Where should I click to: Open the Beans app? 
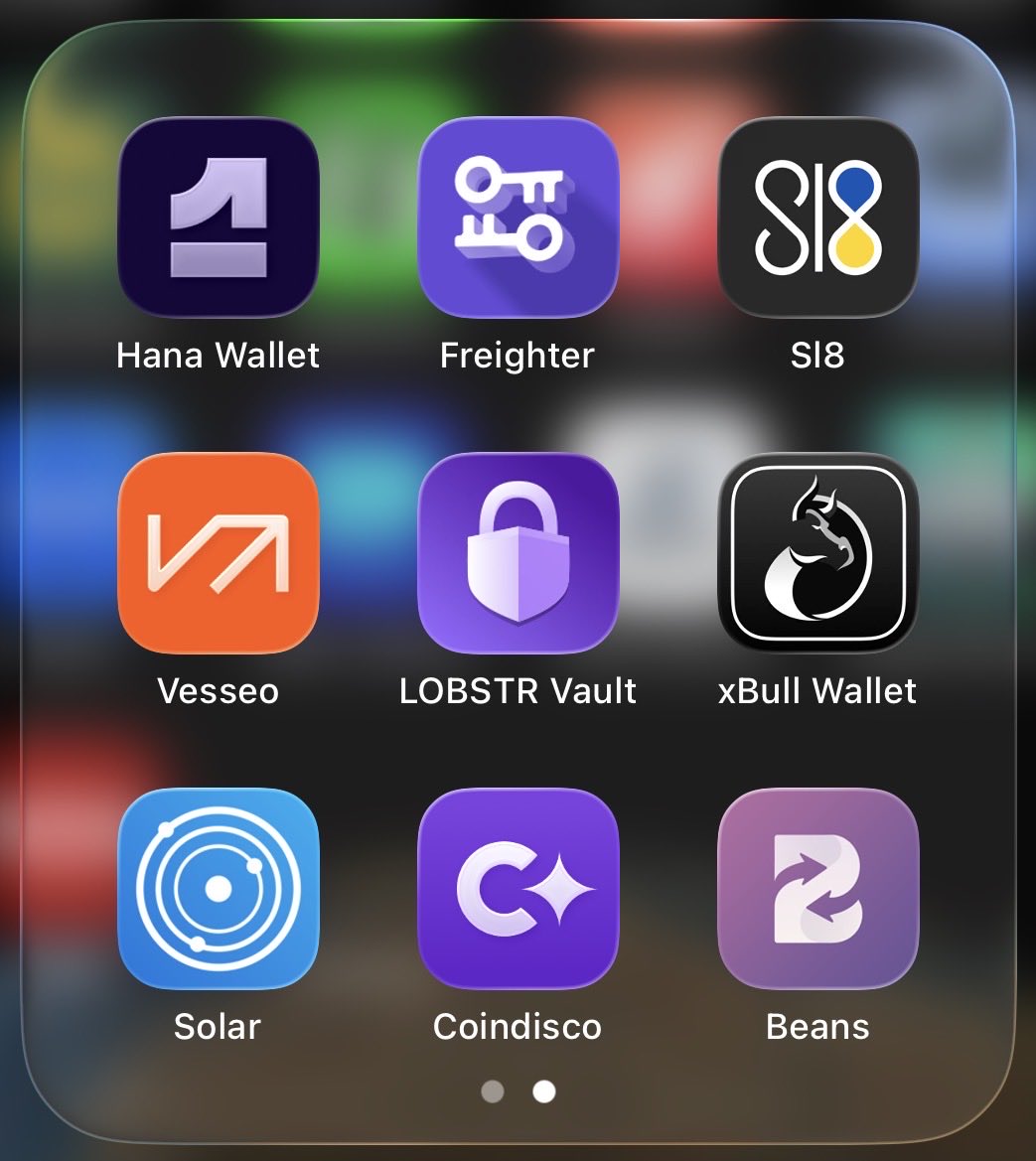click(817, 888)
